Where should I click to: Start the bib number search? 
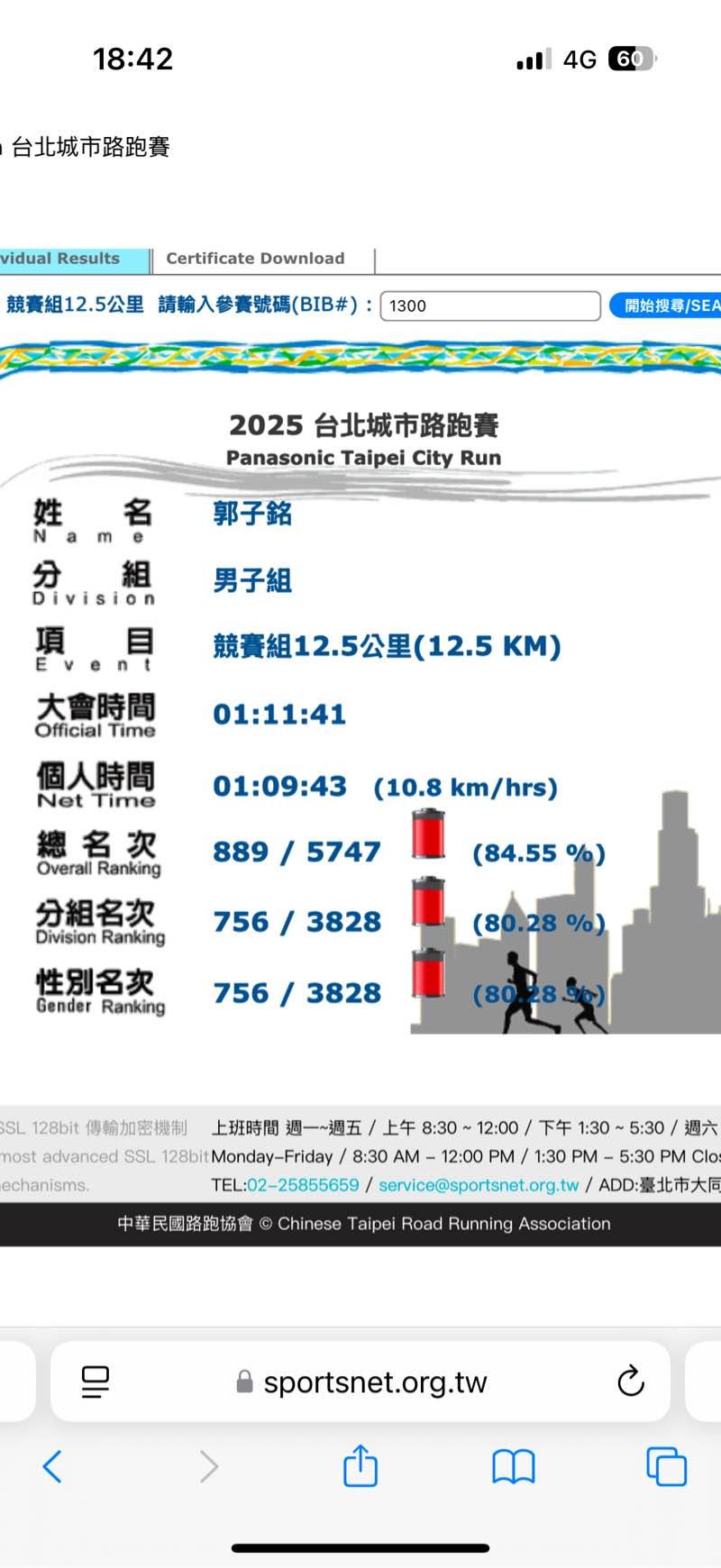pos(667,306)
